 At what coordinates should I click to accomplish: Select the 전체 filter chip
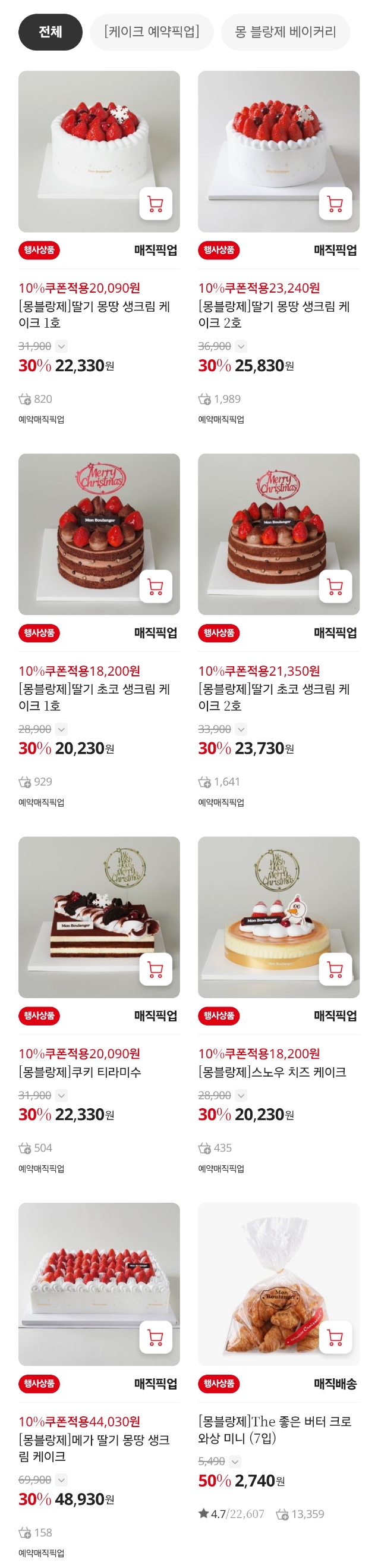pos(51,32)
